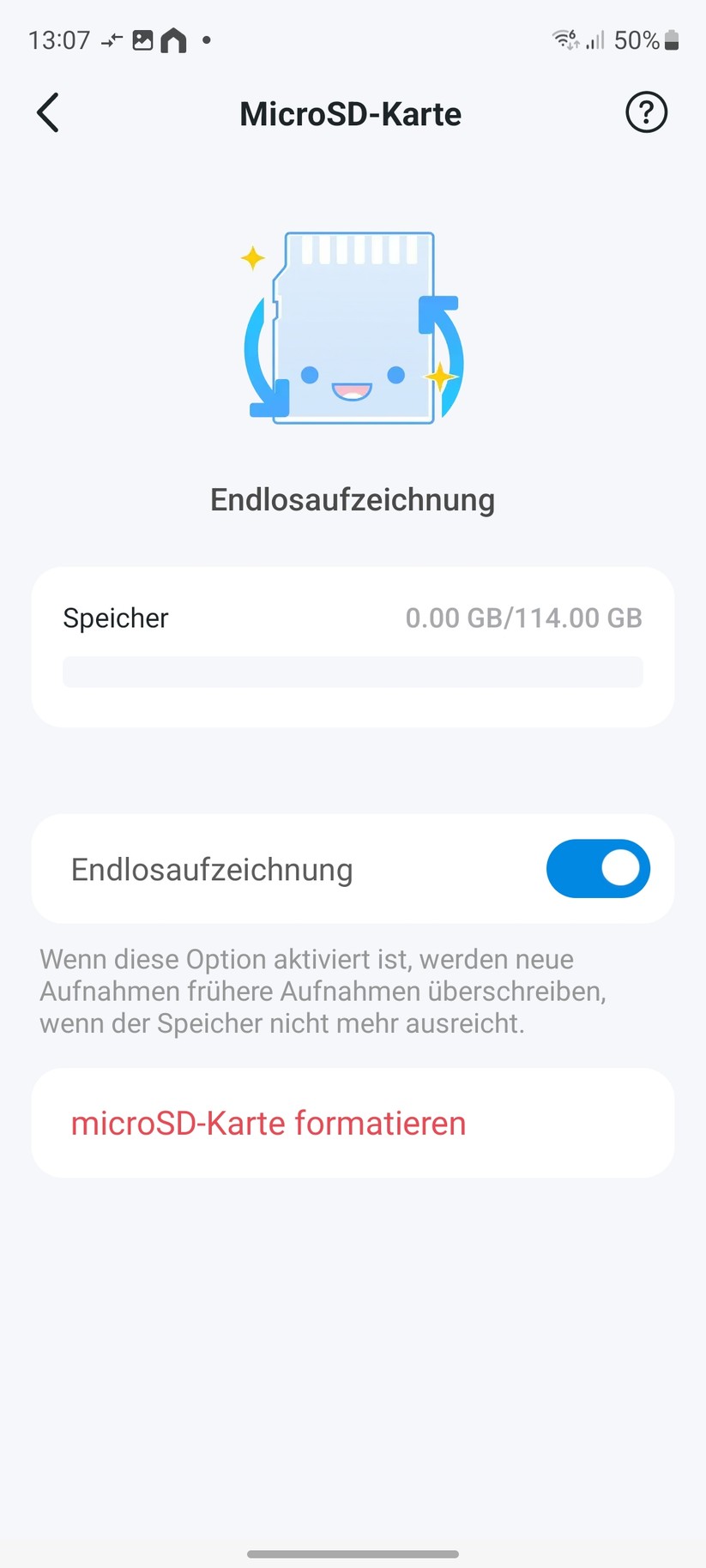
Task: Navigate back using the back arrow
Action: pos(47,112)
